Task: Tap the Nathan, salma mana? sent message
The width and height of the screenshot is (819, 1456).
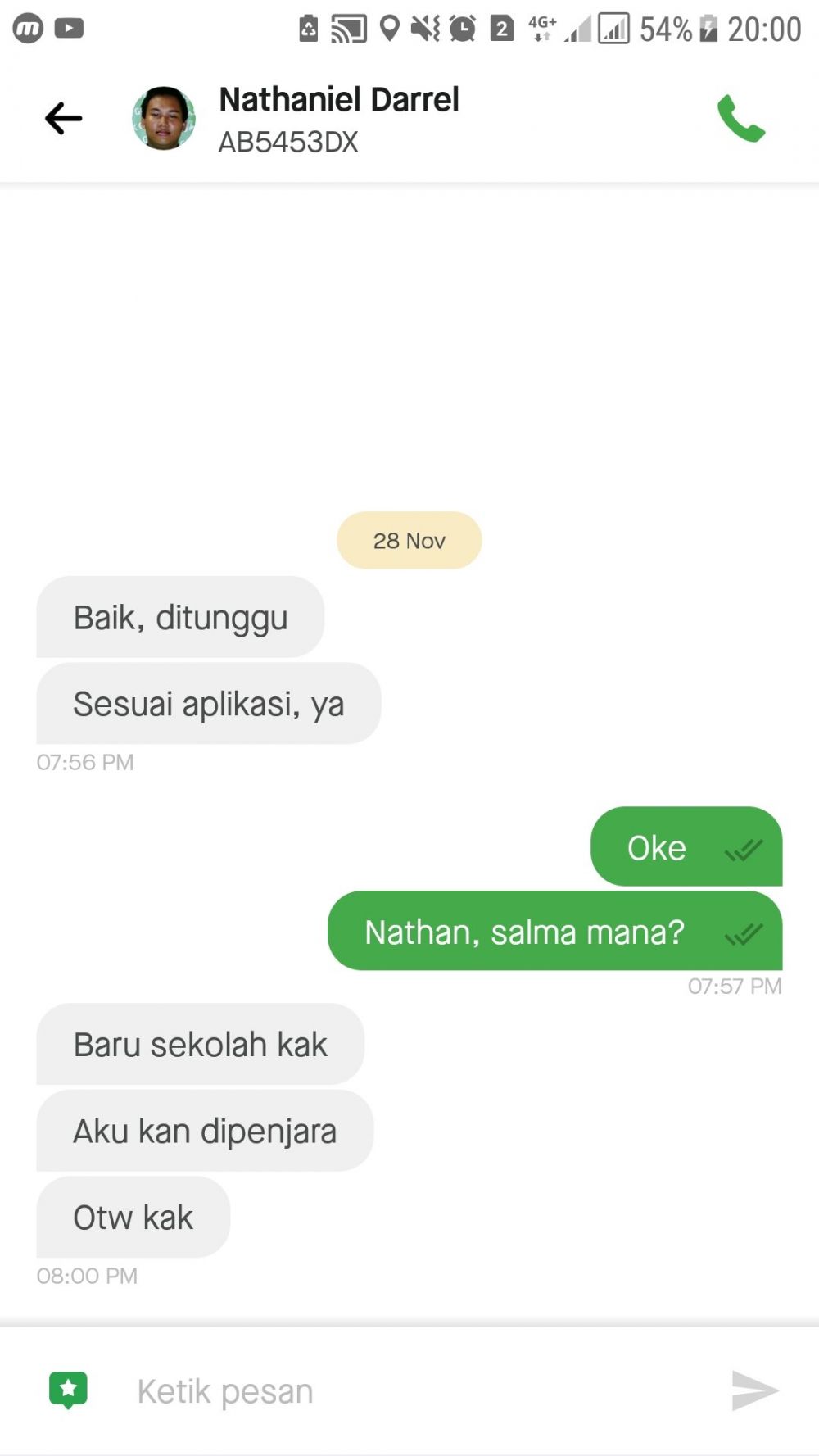Action: click(524, 930)
